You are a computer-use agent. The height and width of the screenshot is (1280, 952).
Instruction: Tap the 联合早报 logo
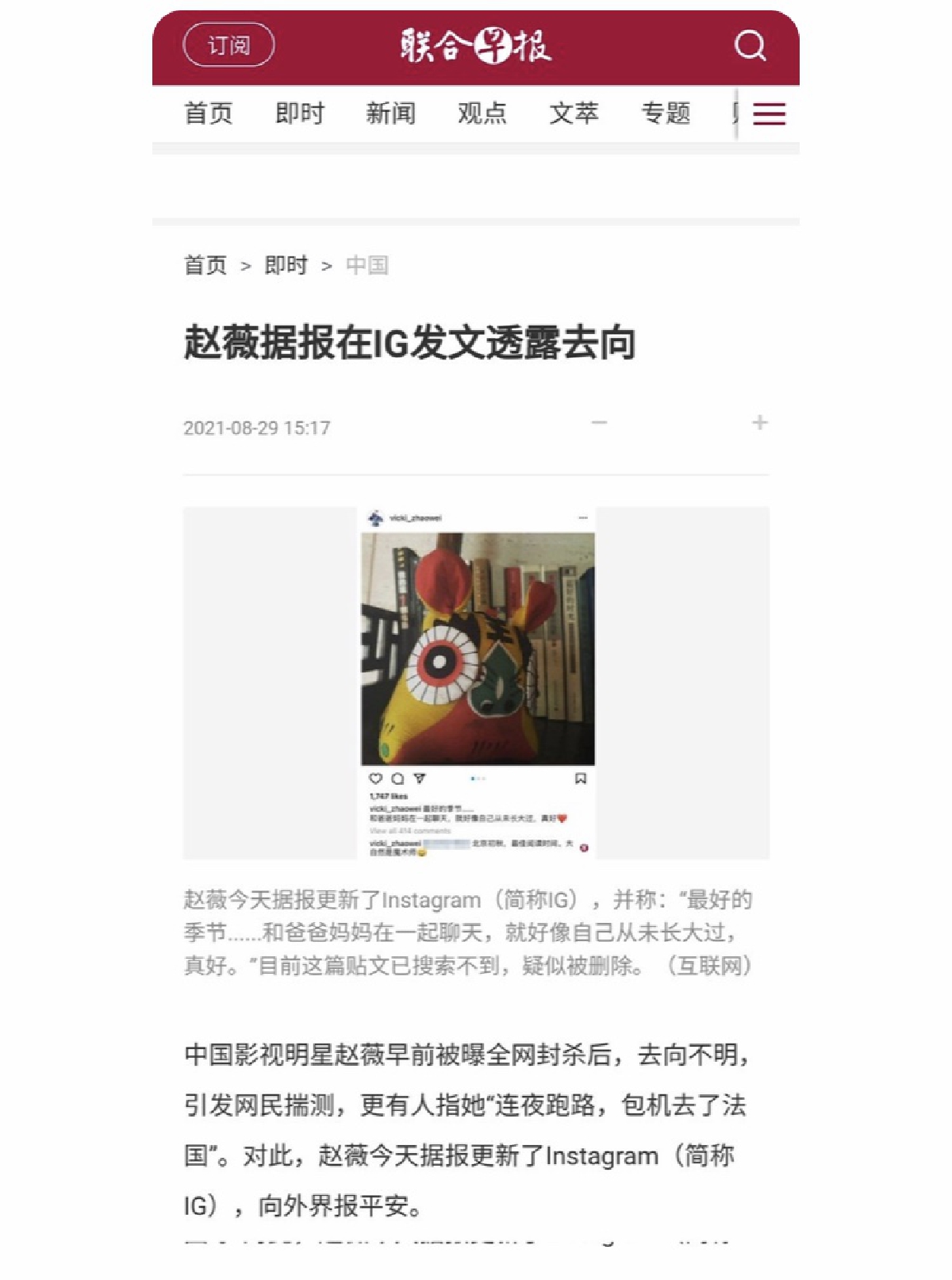coord(475,45)
